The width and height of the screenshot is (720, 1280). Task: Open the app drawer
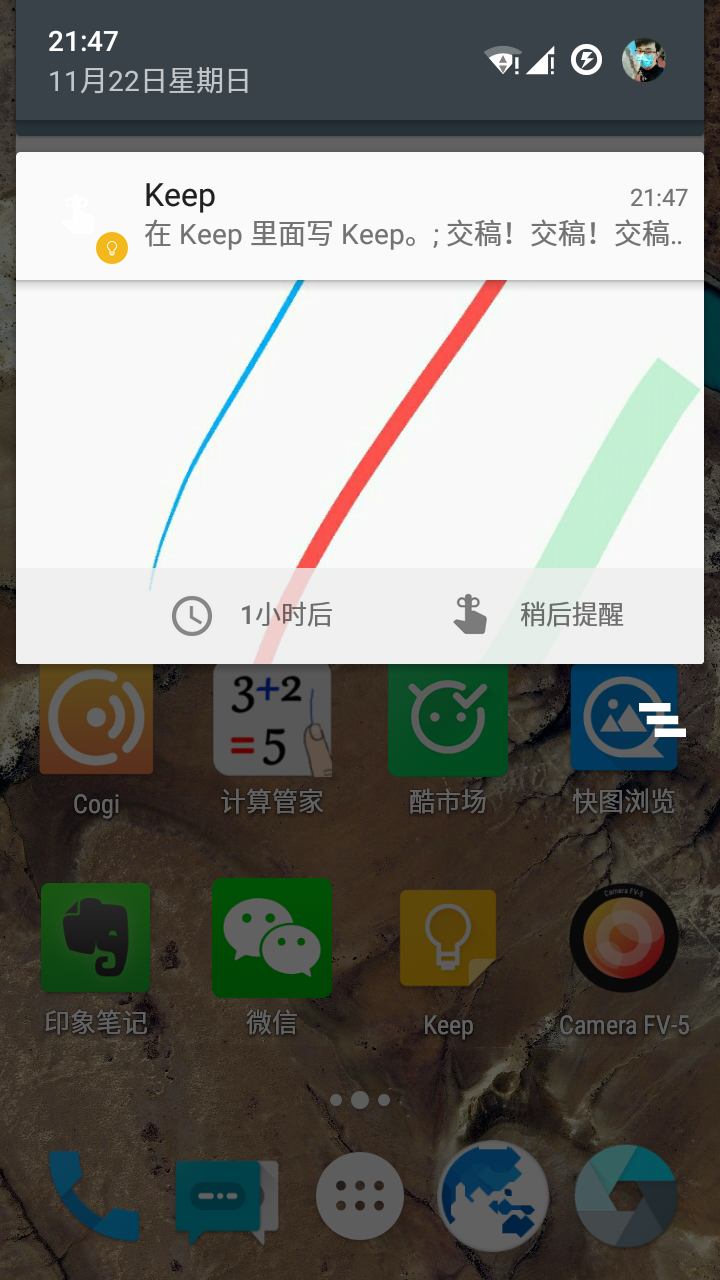[360, 1196]
